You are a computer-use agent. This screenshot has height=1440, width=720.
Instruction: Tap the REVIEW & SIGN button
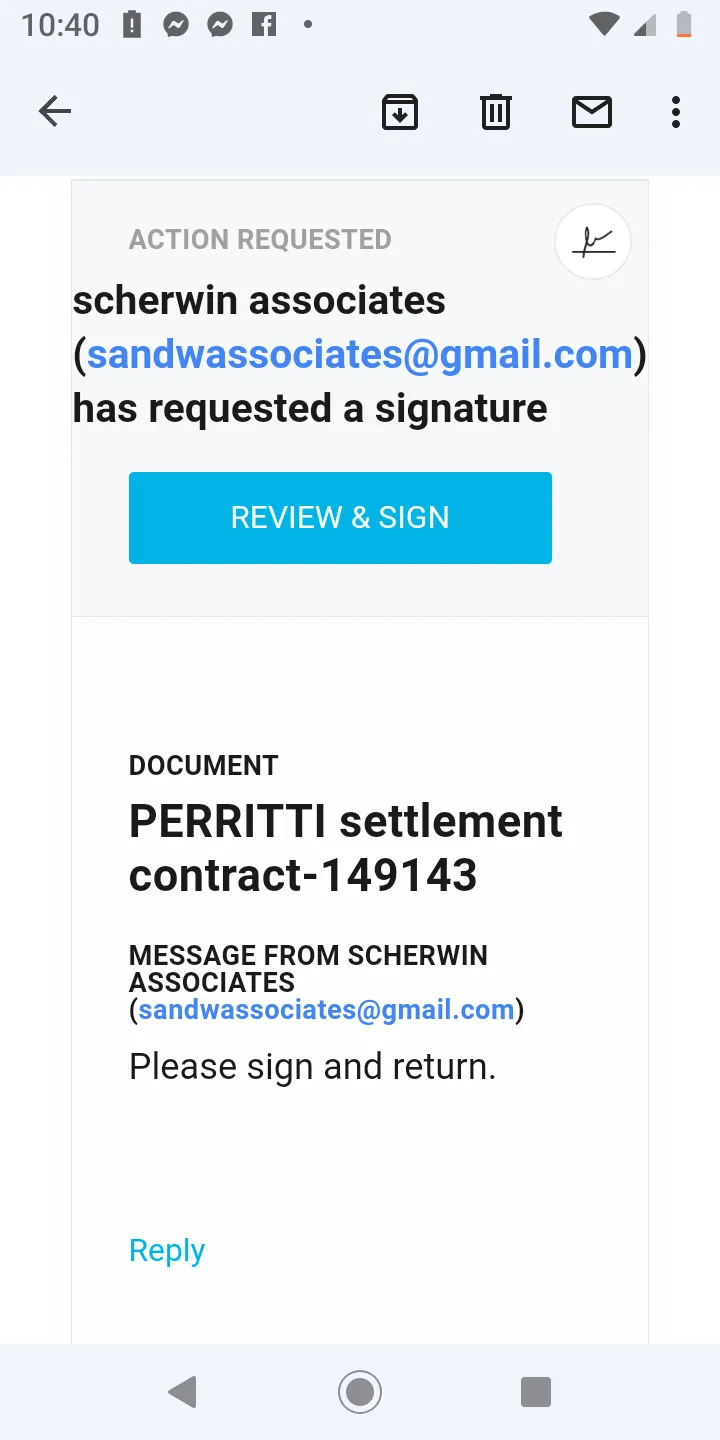(x=340, y=518)
